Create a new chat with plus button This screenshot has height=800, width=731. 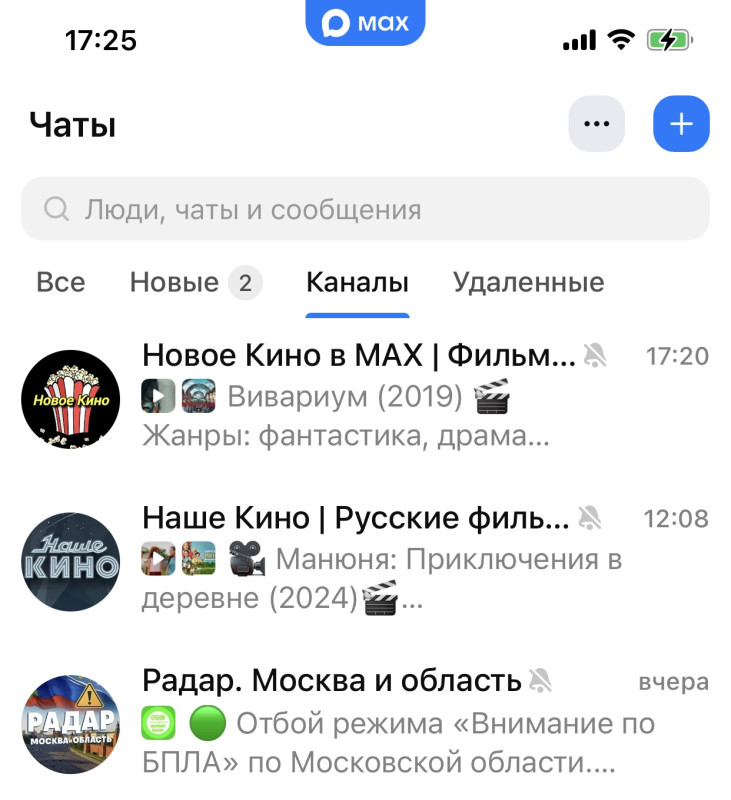pyautogui.click(x=681, y=124)
